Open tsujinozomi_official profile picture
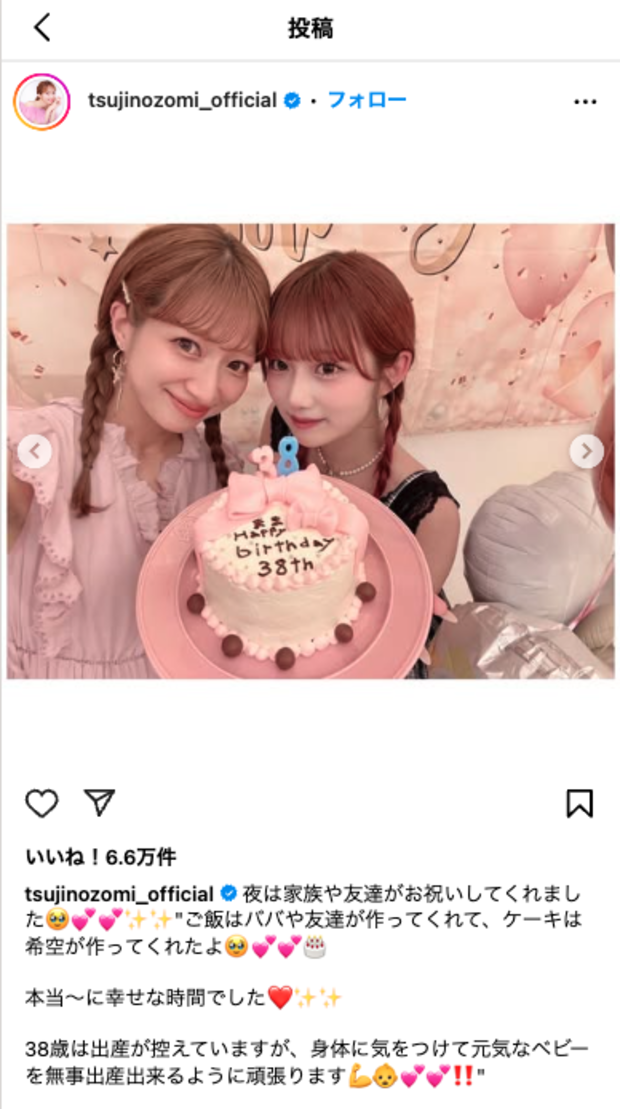 pyautogui.click(x=42, y=101)
